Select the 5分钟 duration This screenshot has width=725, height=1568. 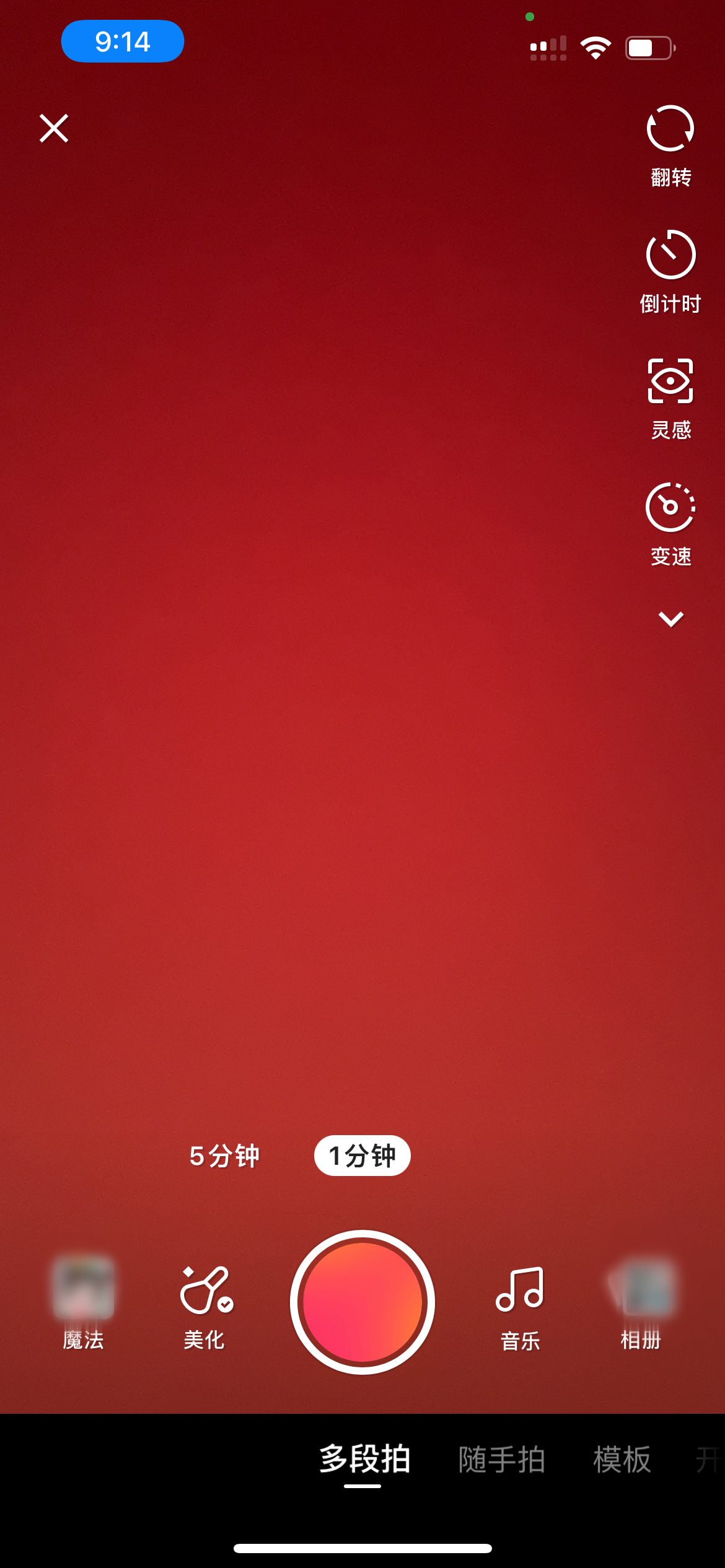224,1156
